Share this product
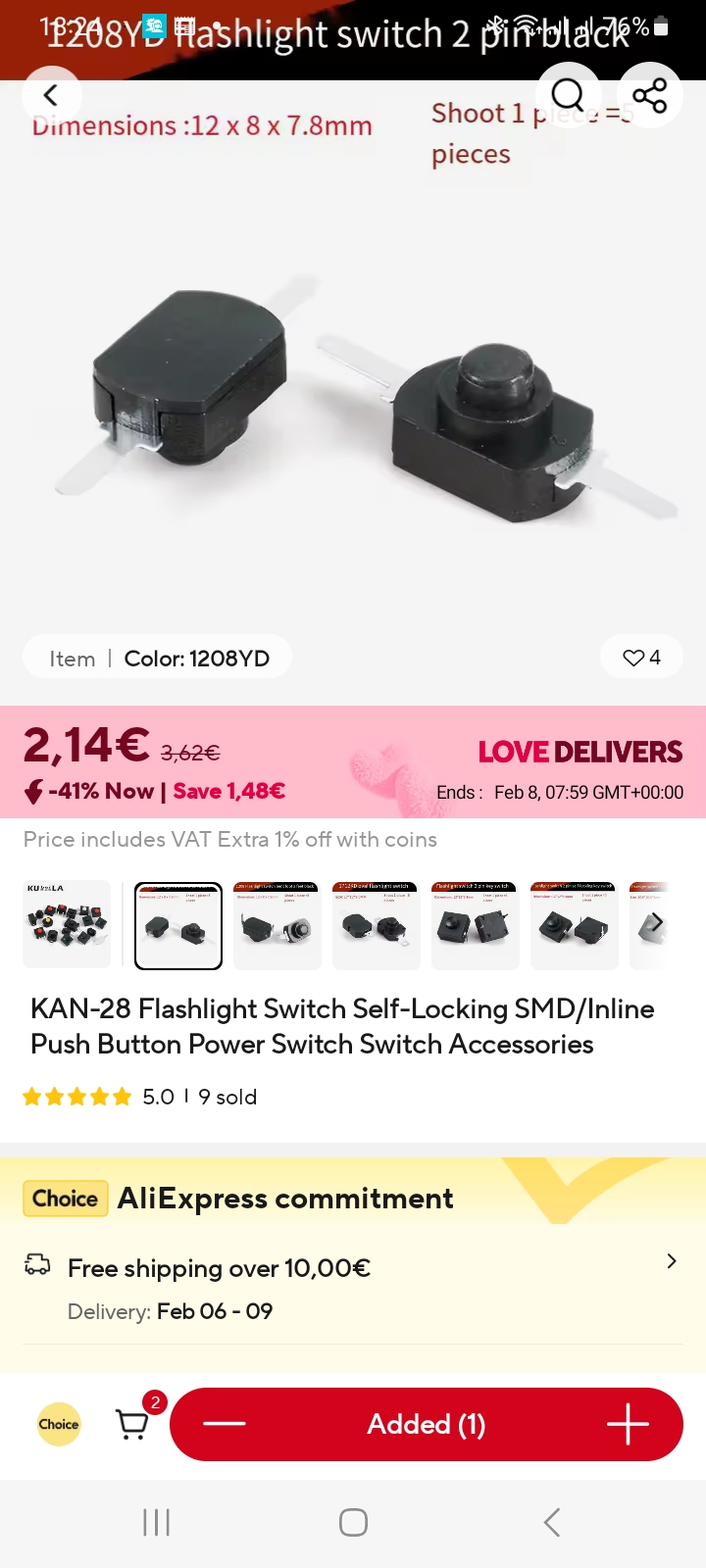 click(x=649, y=95)
